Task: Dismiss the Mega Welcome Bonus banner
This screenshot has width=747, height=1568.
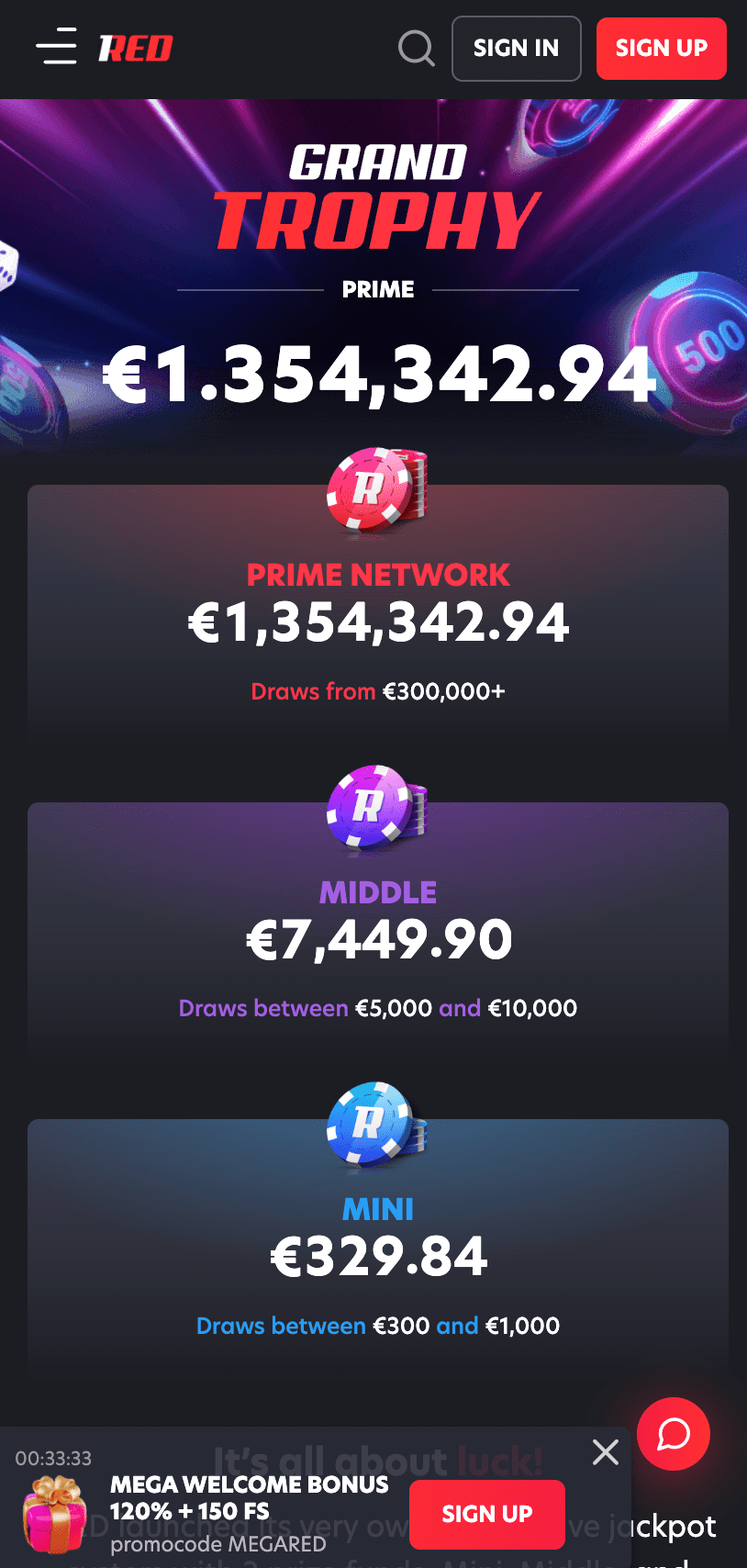Action: tap(606, 1452)
